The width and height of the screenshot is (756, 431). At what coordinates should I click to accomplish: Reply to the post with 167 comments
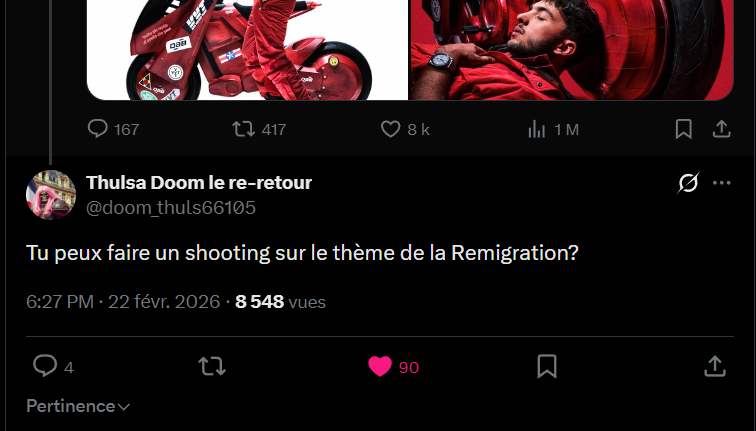coord(98,129)
